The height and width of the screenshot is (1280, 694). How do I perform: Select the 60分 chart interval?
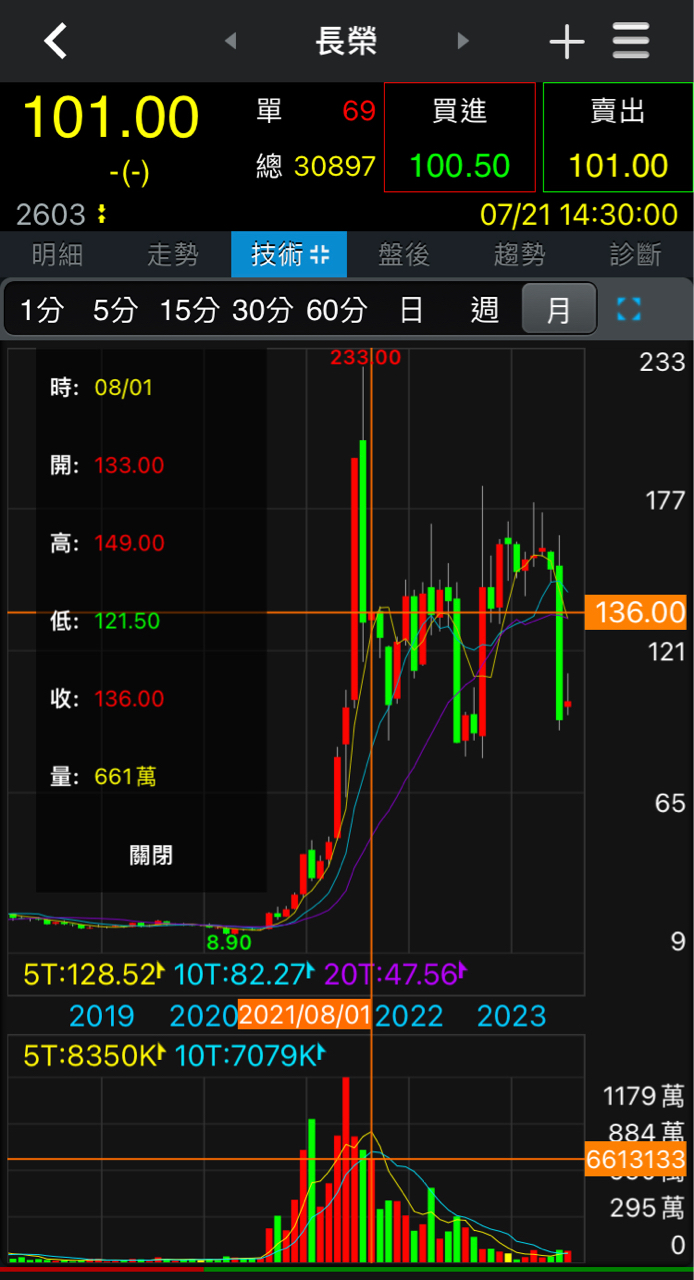tap(336, 310)
